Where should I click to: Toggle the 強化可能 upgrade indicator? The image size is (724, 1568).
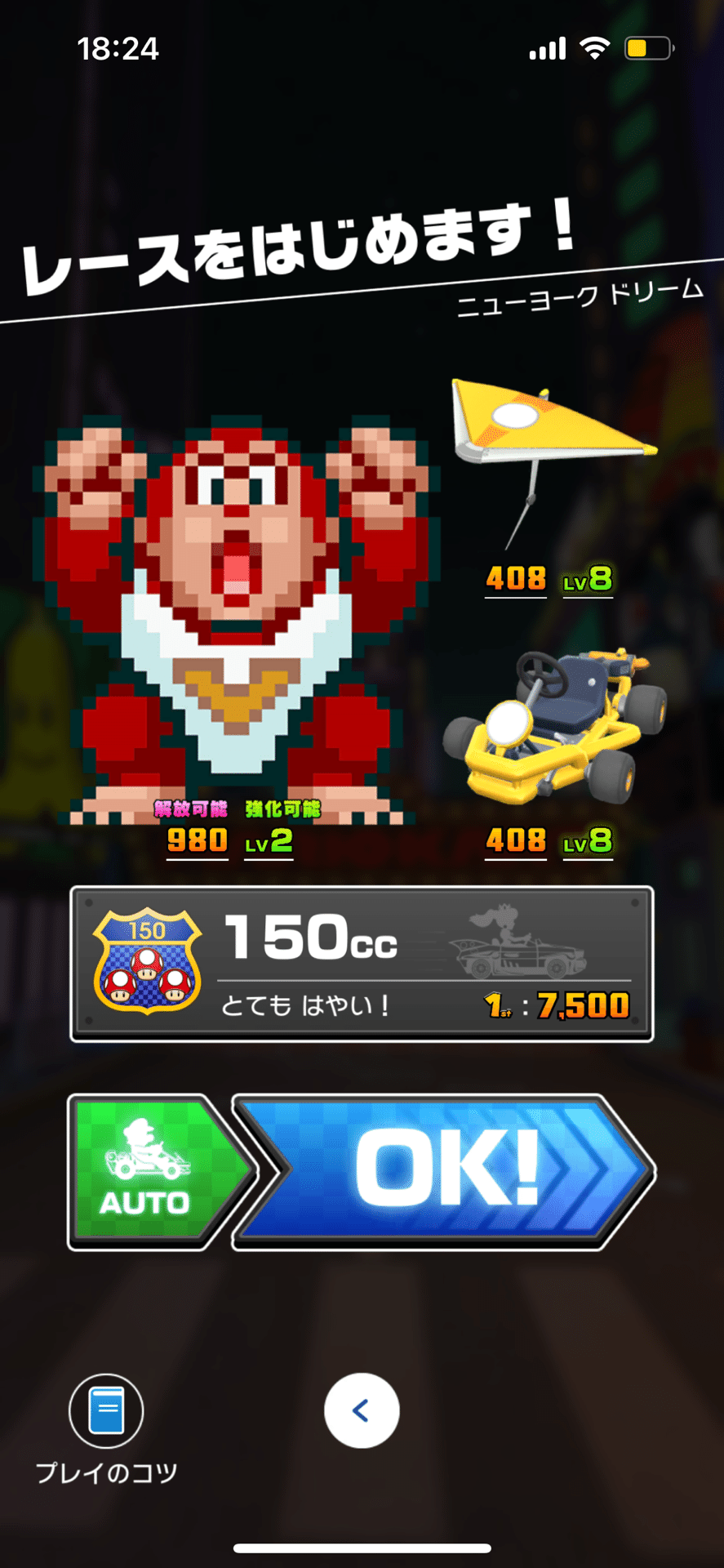pos(282,808)
